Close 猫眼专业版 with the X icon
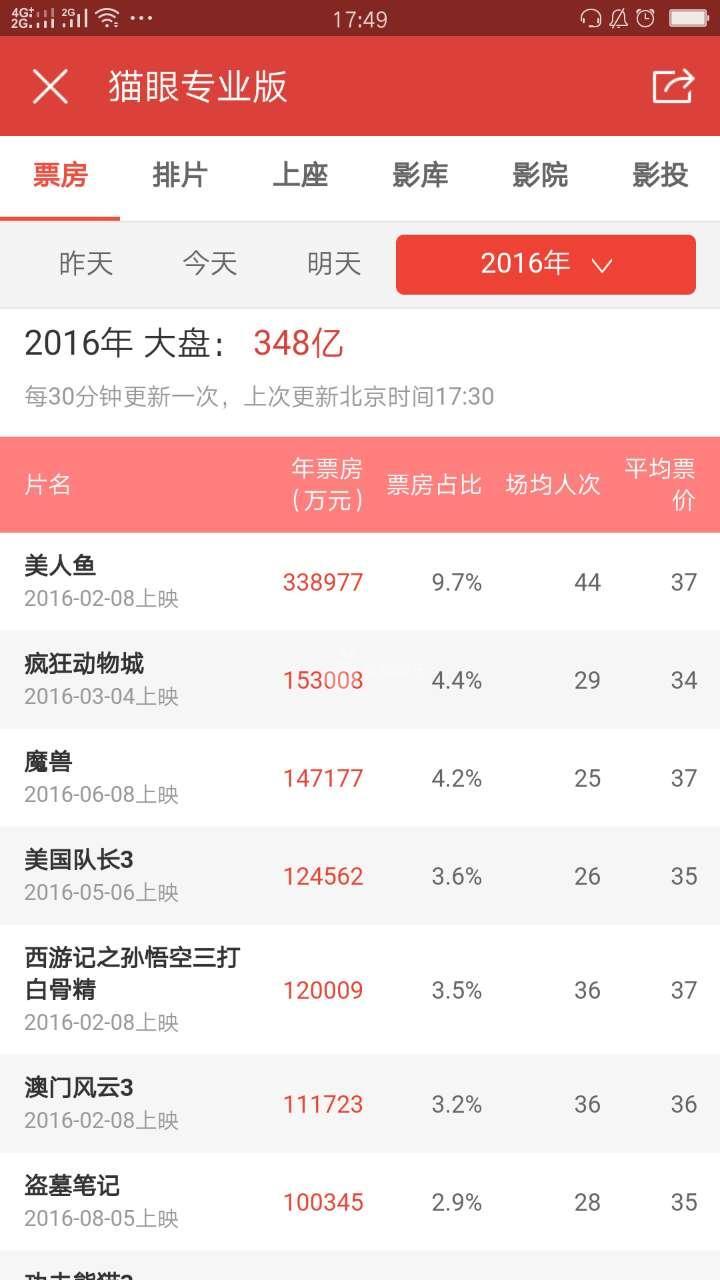This screenshot has height=1280, width=720. click(50, 86)
